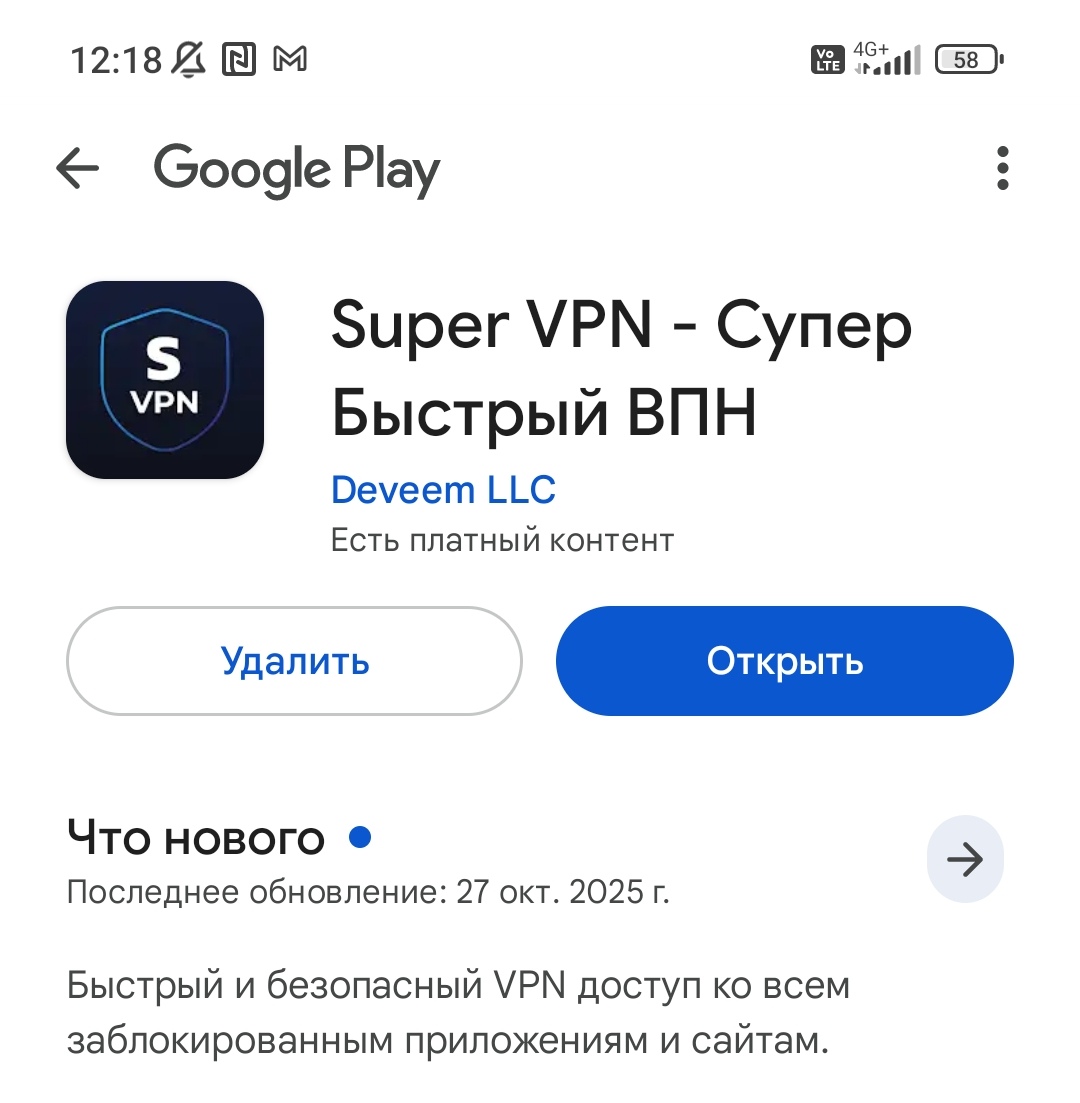Launch the app with Открыть
Viewport: 1080px width, 1103px height.
click(784, 661)
